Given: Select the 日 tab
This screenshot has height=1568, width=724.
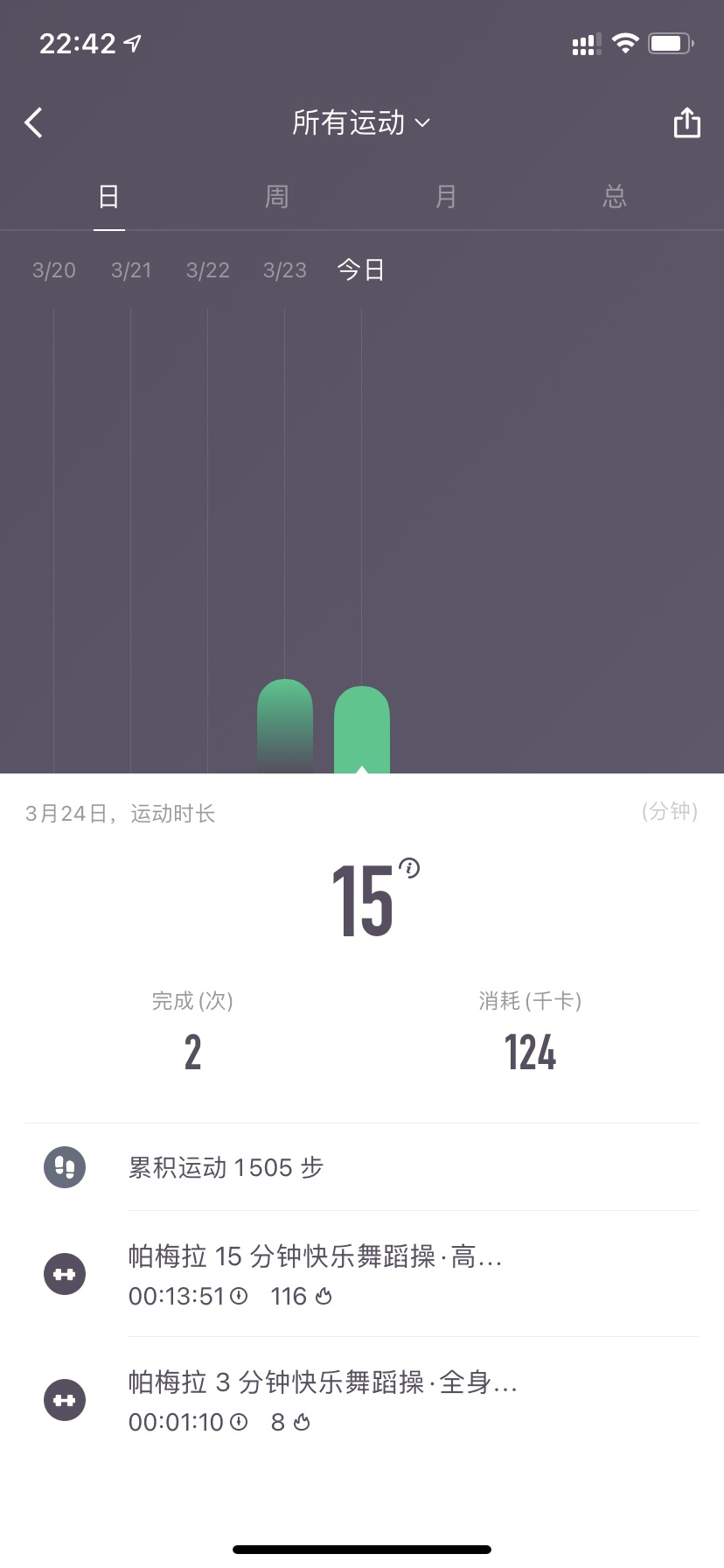Looking at the screenshot, I should pyautogui.click(x=108, y=196).
